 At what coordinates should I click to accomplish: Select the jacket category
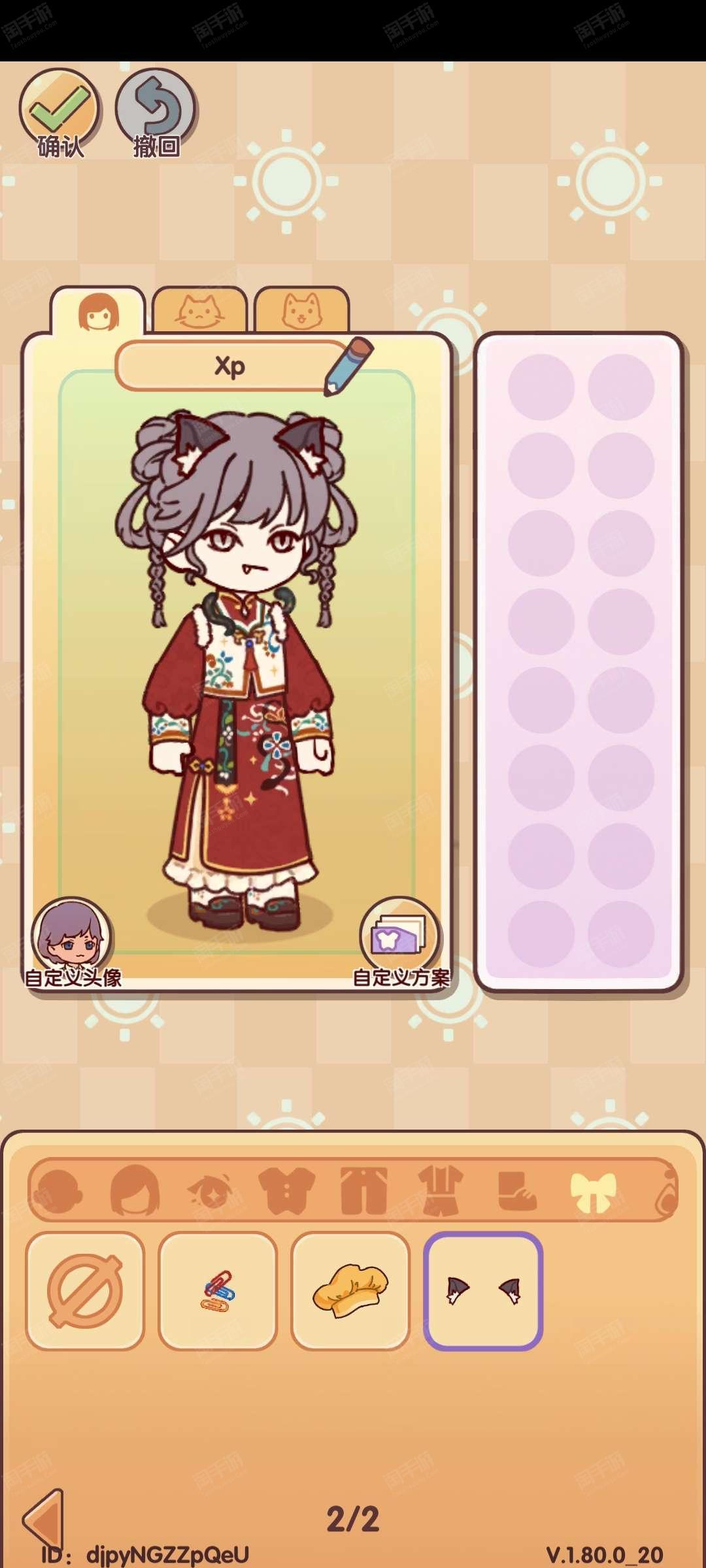(364, 1191)
